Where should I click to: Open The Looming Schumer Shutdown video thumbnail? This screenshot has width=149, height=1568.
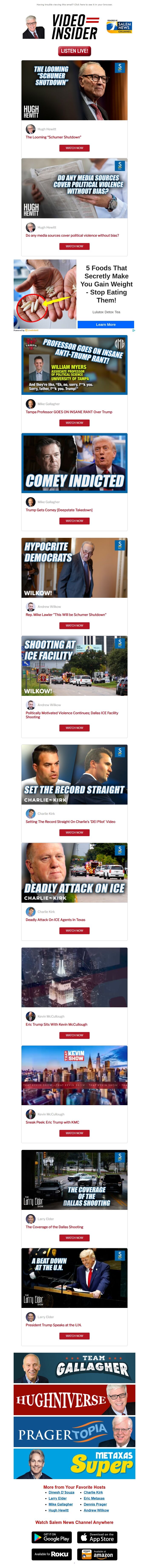pyautogui.click(x=74, y=90)
